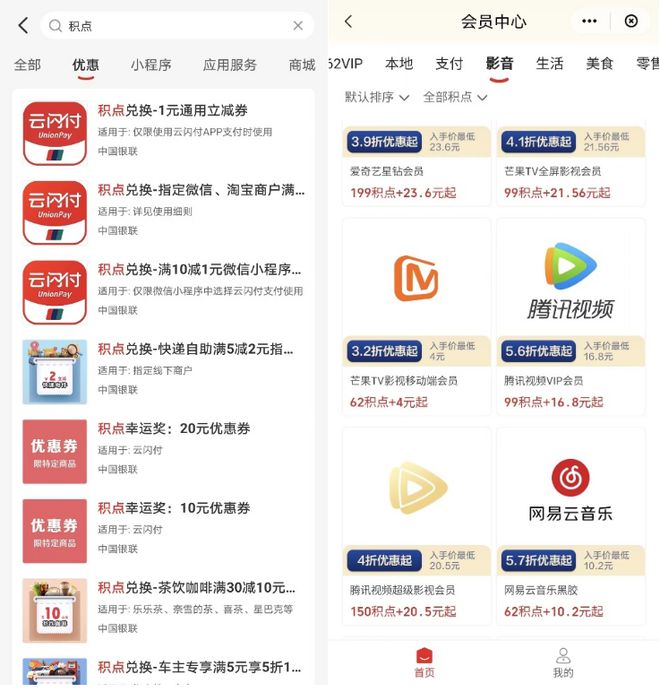Expand the 全部积点 filter dropdown
This screenshot has width=660, height=692.
455,98
